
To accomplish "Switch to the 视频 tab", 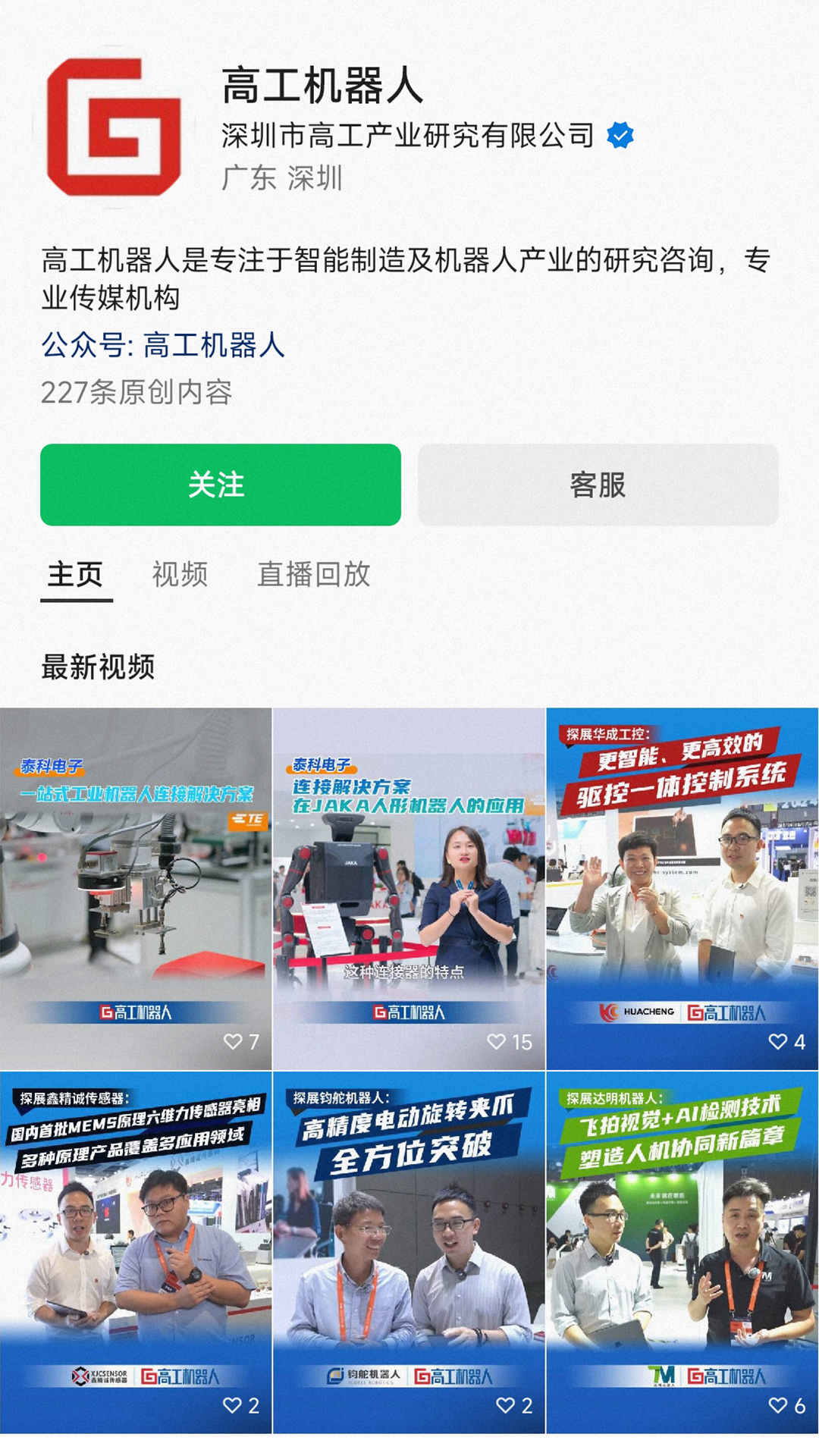I will 180,574.
